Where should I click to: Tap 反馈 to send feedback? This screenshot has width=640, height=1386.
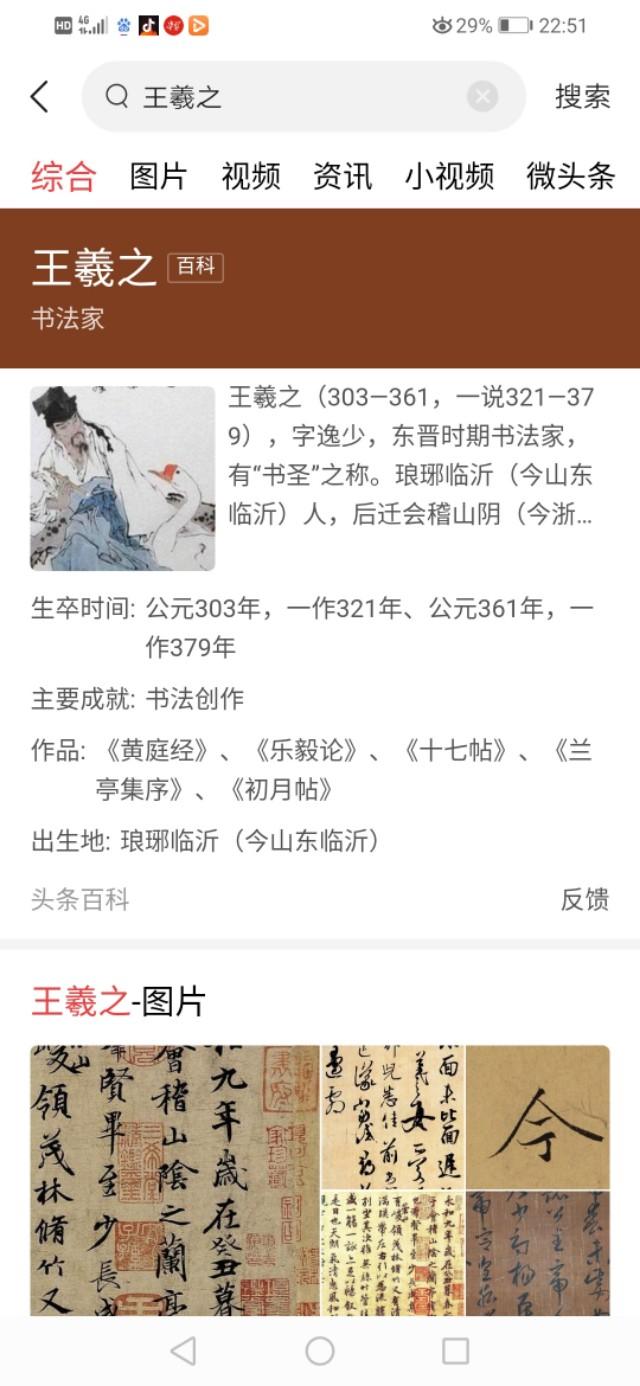[x=584, y=899]
